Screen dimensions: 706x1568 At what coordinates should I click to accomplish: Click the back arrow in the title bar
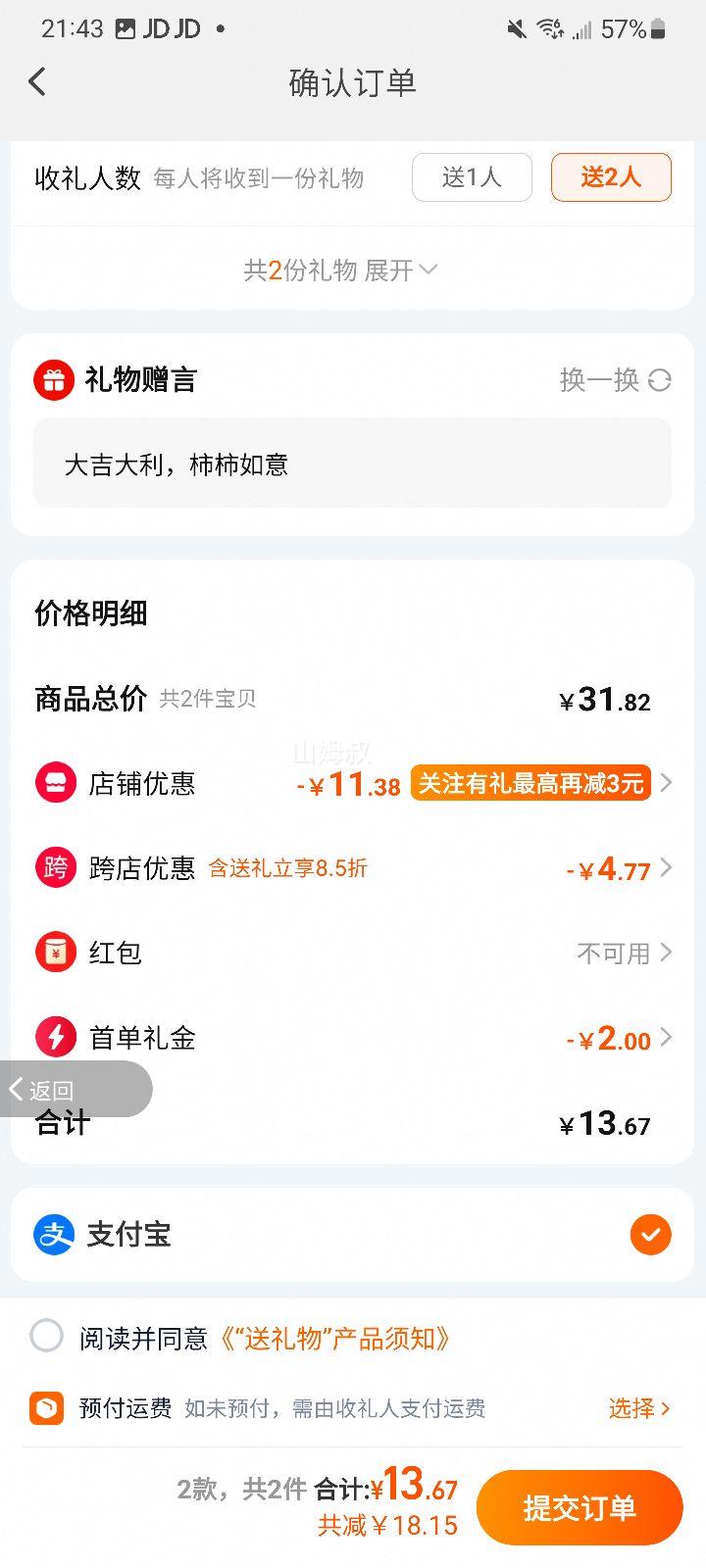point(37,82)
